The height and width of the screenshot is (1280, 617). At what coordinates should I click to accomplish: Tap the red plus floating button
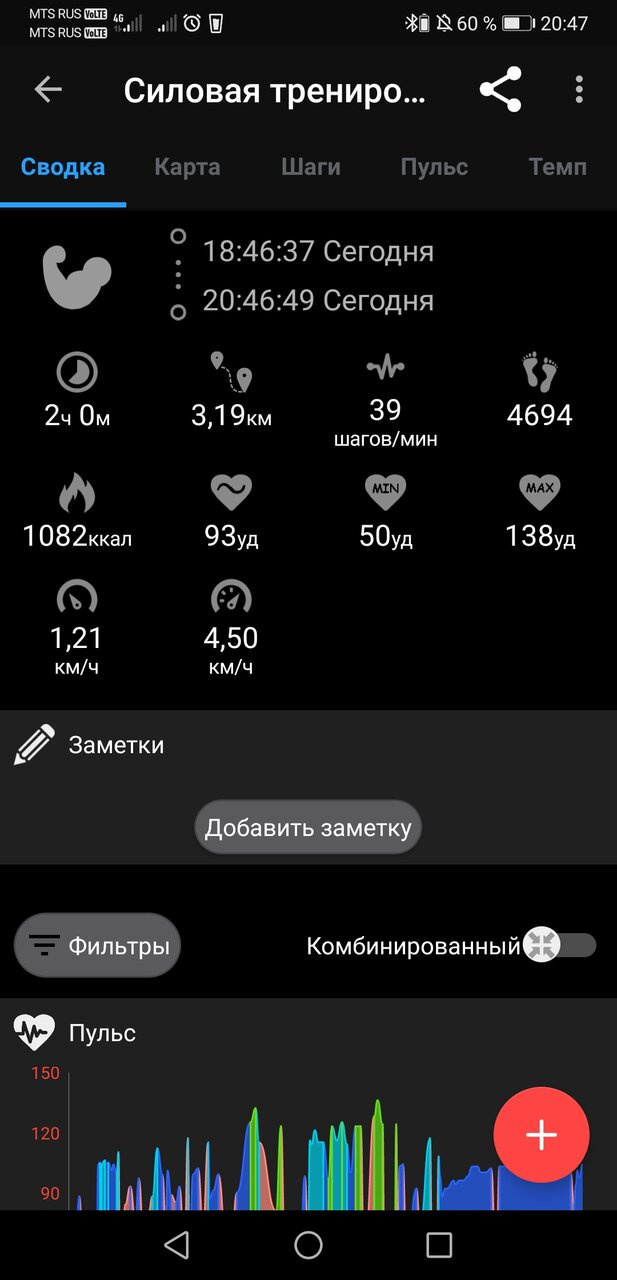pyautogui.click(x=541, y=1135)
